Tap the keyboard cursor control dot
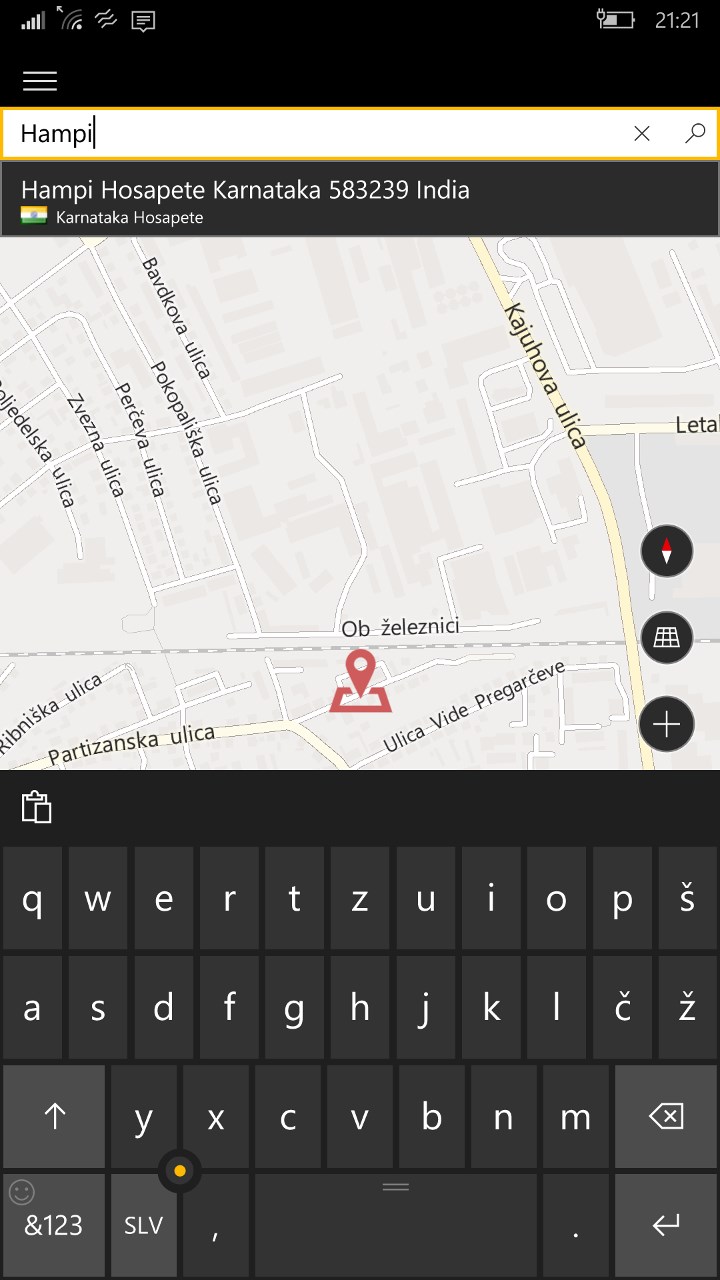The image size is (720, 1280). pyautogui.click(x=180, y=1170)
